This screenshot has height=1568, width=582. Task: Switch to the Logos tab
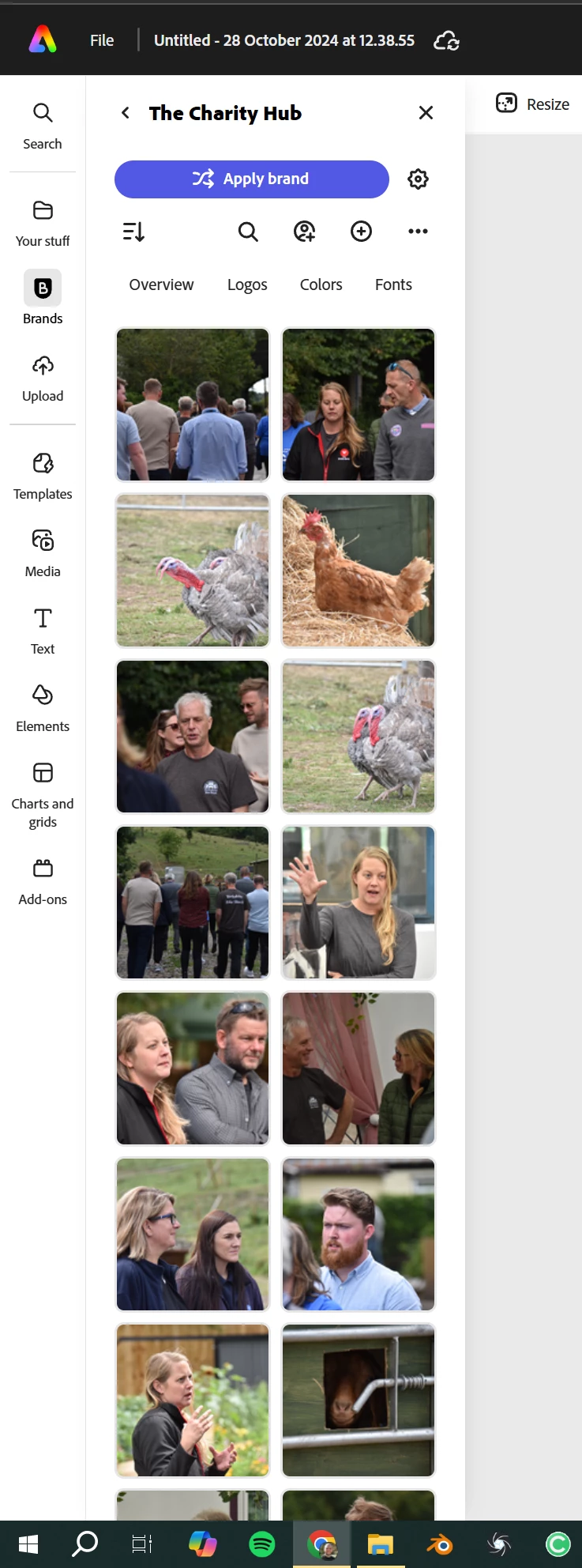(247, 285)
